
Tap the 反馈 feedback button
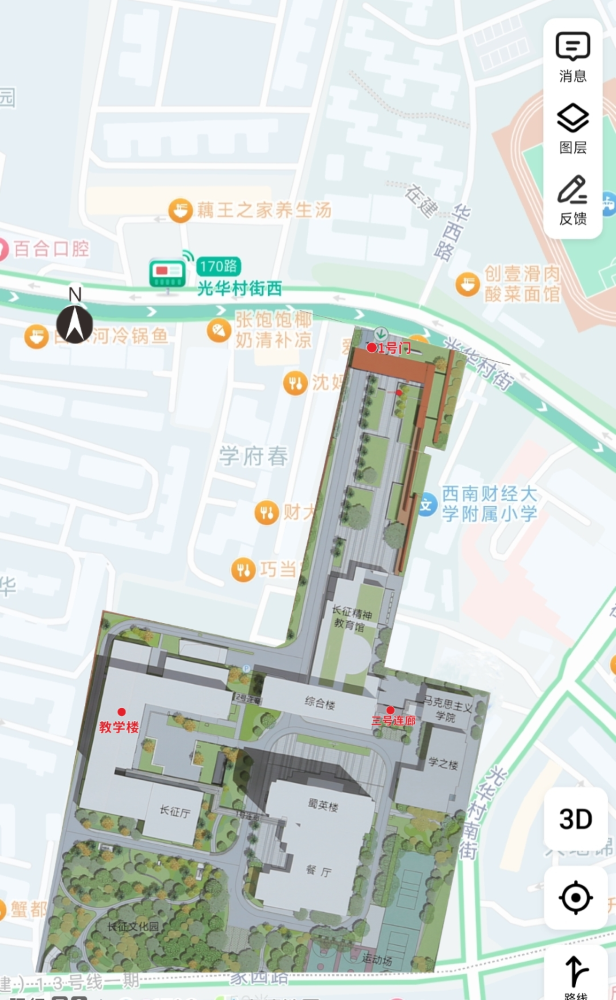coord(573,199)
